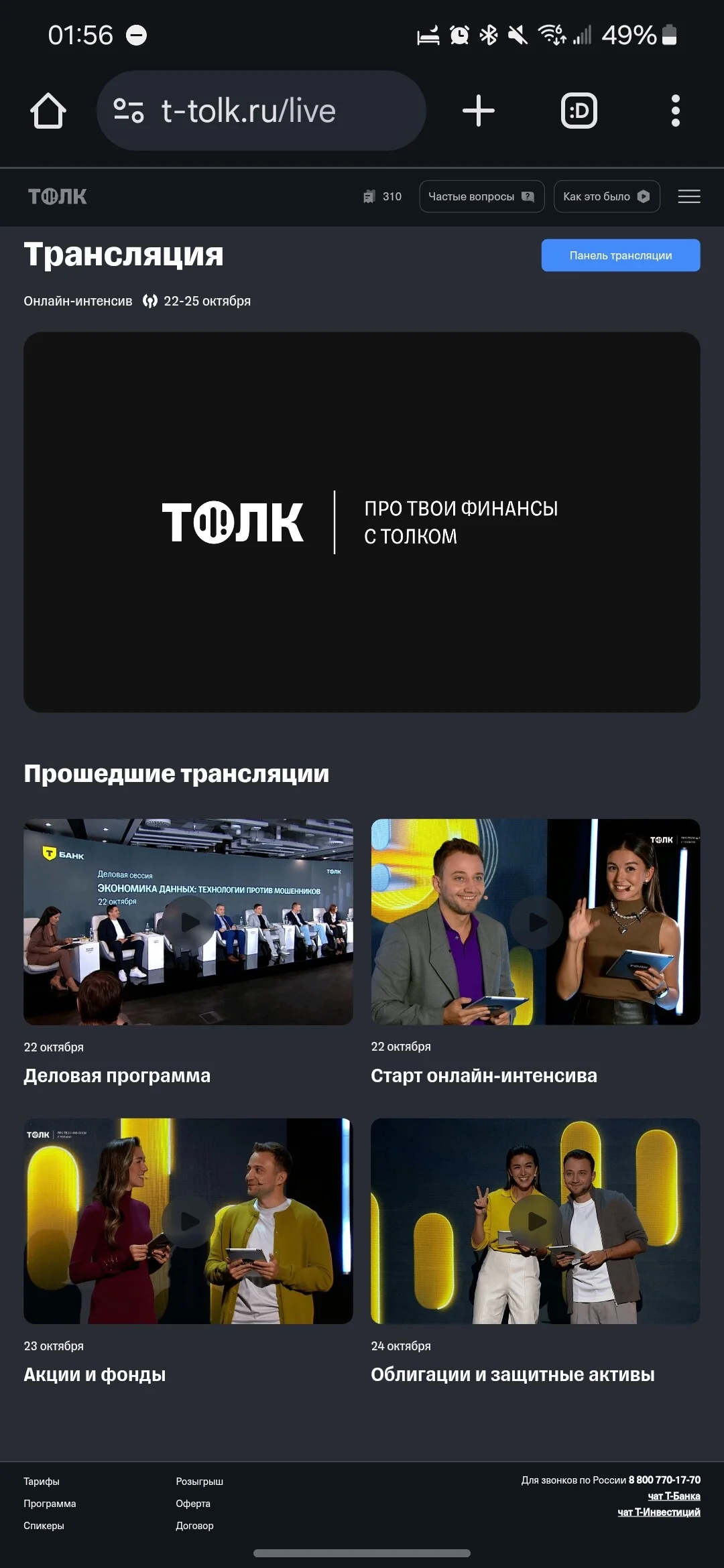The height and width of the screenshot is (1568, 724).
Task: Go to the browser home page
Action: click(x=48, y=111)
